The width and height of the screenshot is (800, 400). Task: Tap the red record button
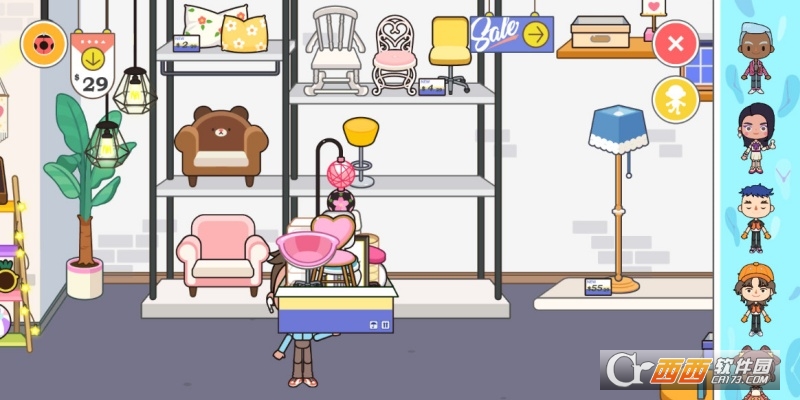click(44, 43)
